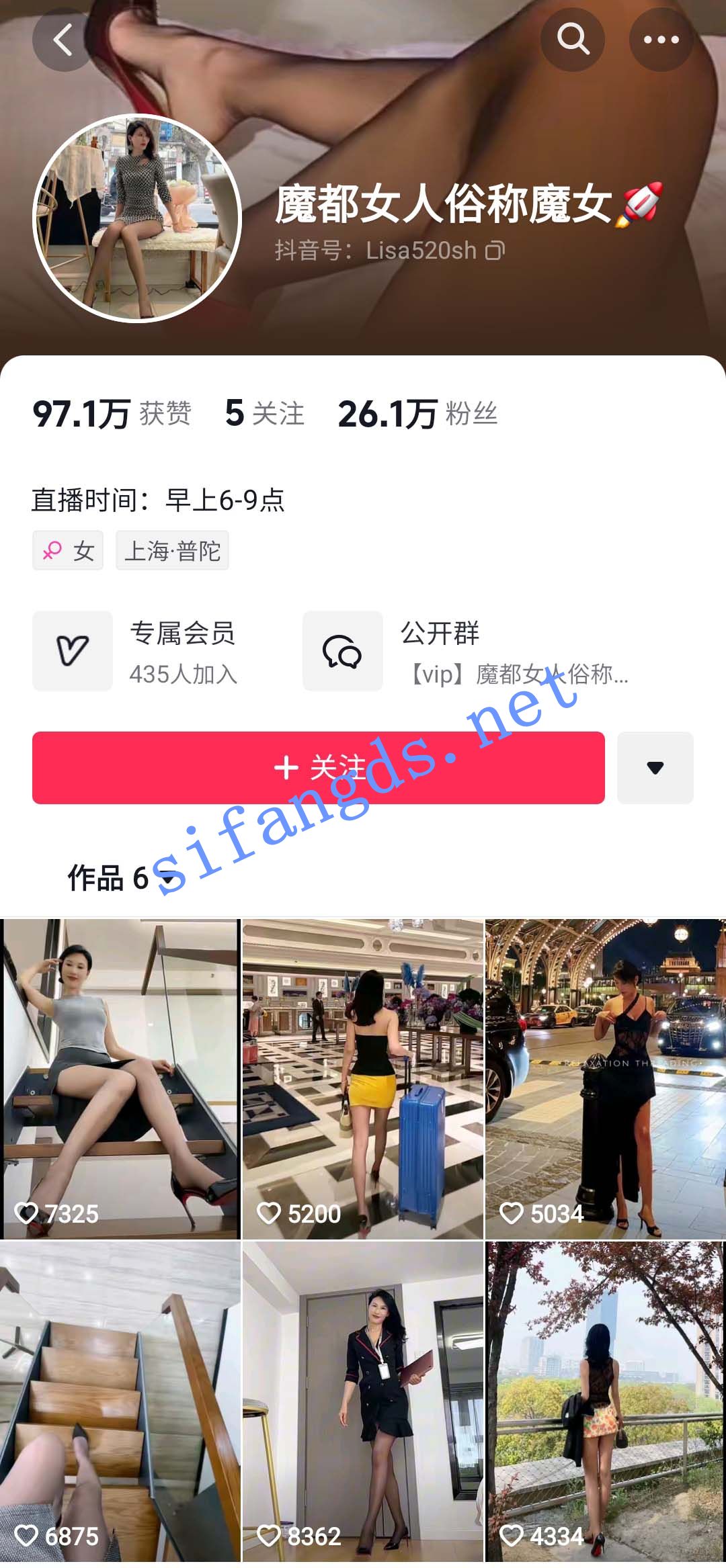
Task: Open the 获赞 likes count detail
Action: coord(113,415)
